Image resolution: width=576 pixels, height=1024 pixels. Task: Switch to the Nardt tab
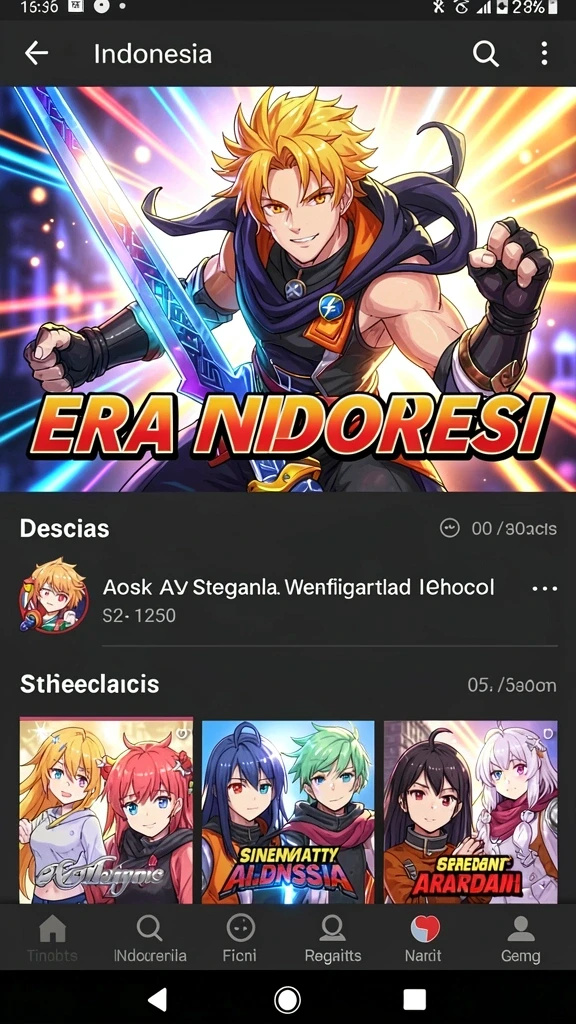(424, 938)
